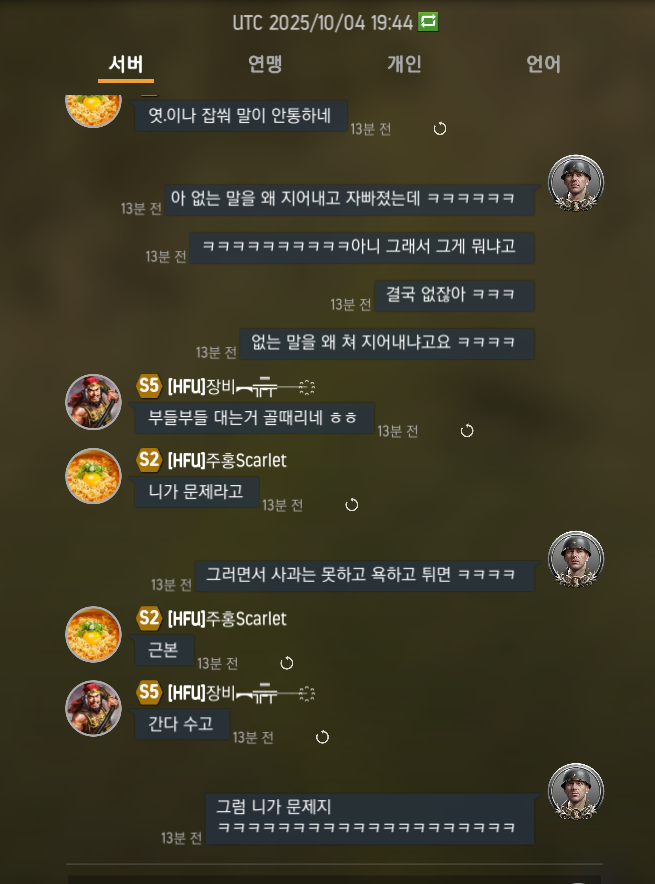Translate the 근본 message
Viewport: 655px width, 884px height.
286,663
